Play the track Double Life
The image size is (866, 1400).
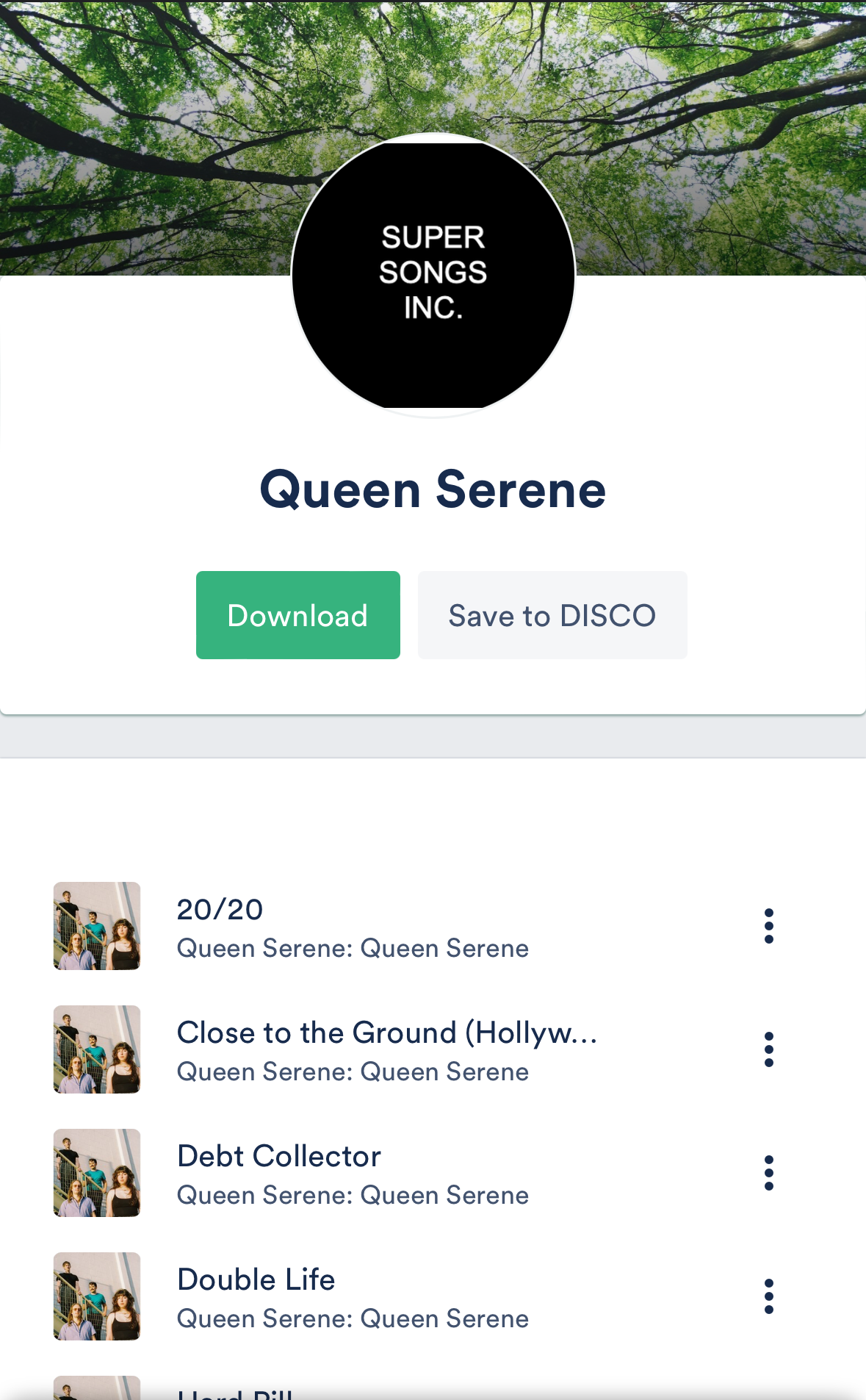97,1296
